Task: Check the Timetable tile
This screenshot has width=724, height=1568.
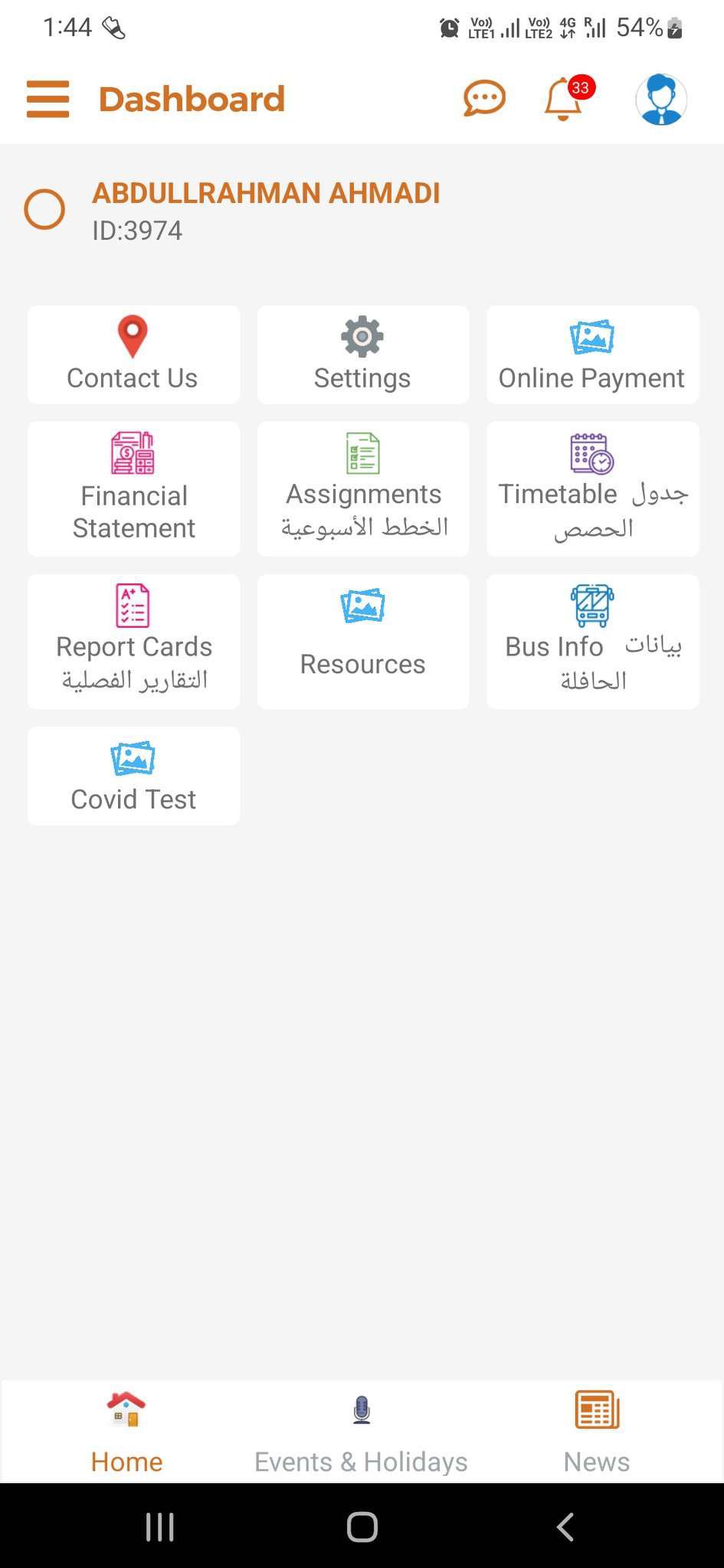Action: 592,489
